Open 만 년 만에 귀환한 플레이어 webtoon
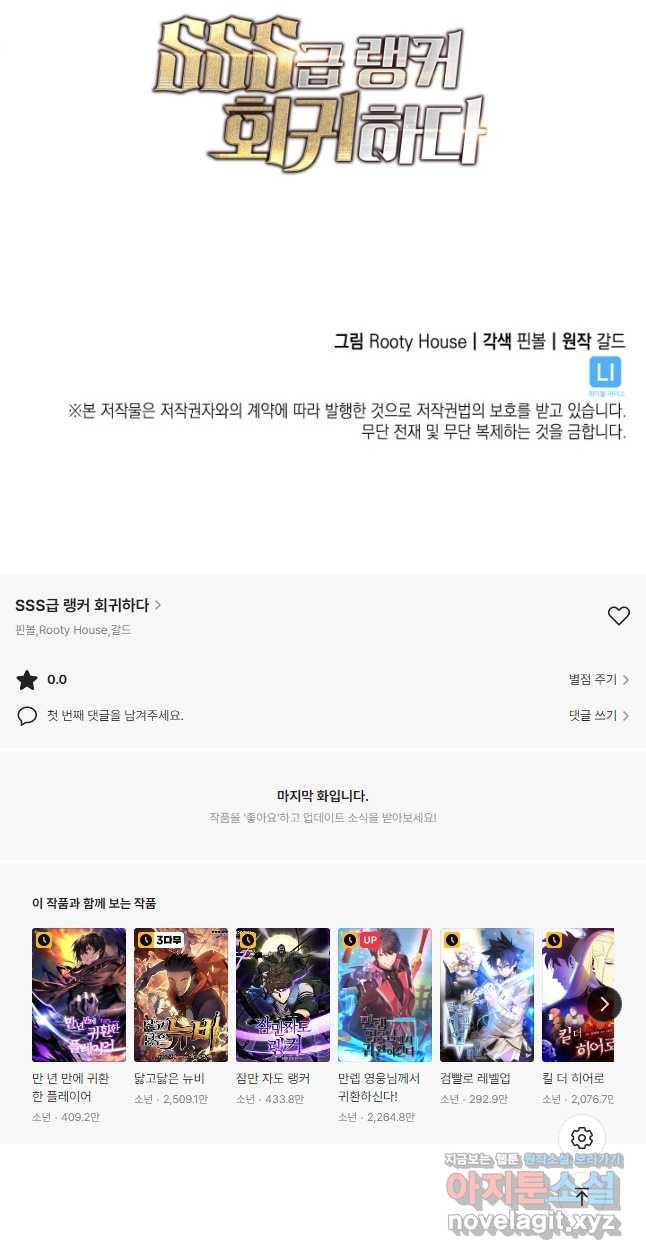 pyautogui.click(x=79, y=995)
